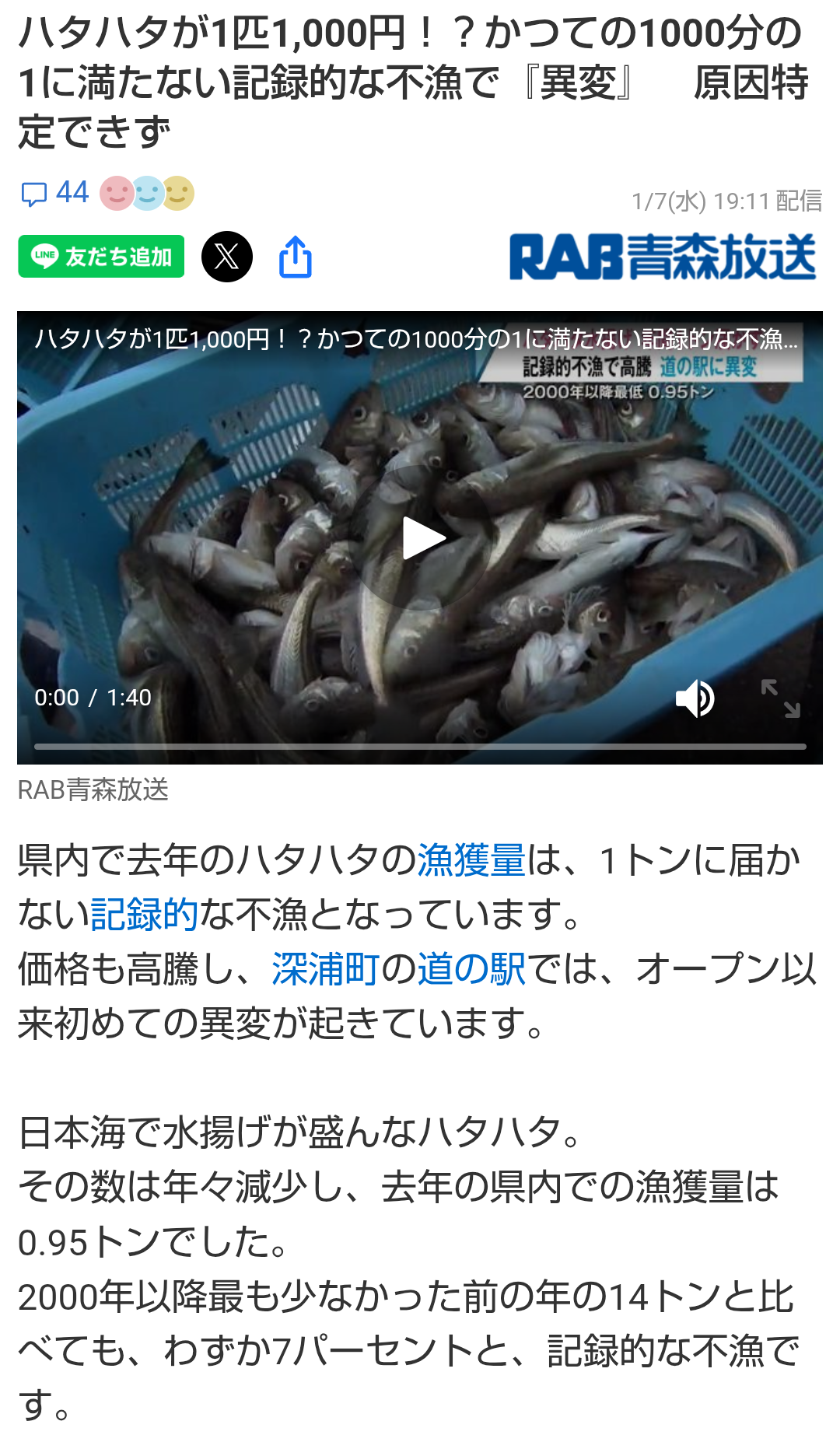Image resolution: width=840 pixels, height=1449 pixels.
Task: Open the emoji reactions
Action: [x=147, y=193]
